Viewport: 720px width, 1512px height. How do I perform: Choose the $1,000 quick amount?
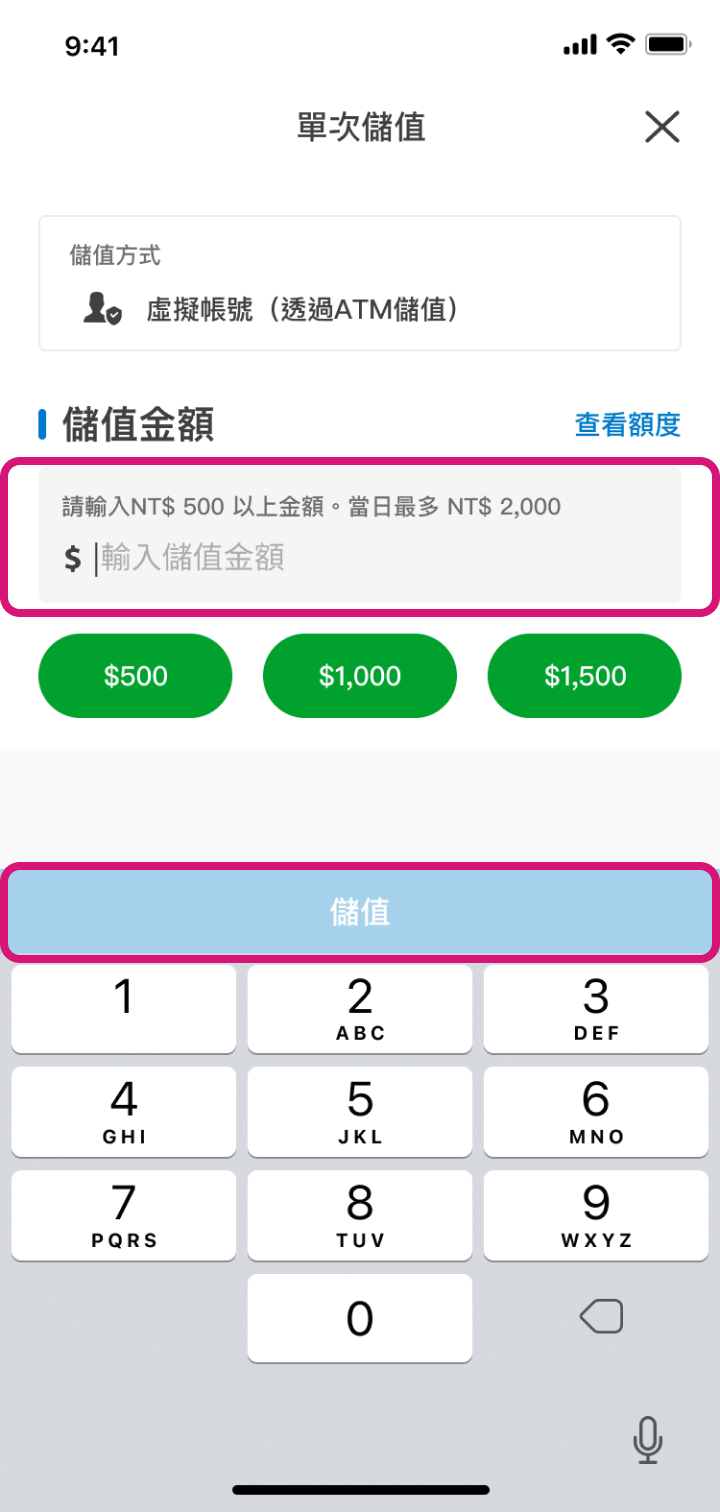point(360,676)
